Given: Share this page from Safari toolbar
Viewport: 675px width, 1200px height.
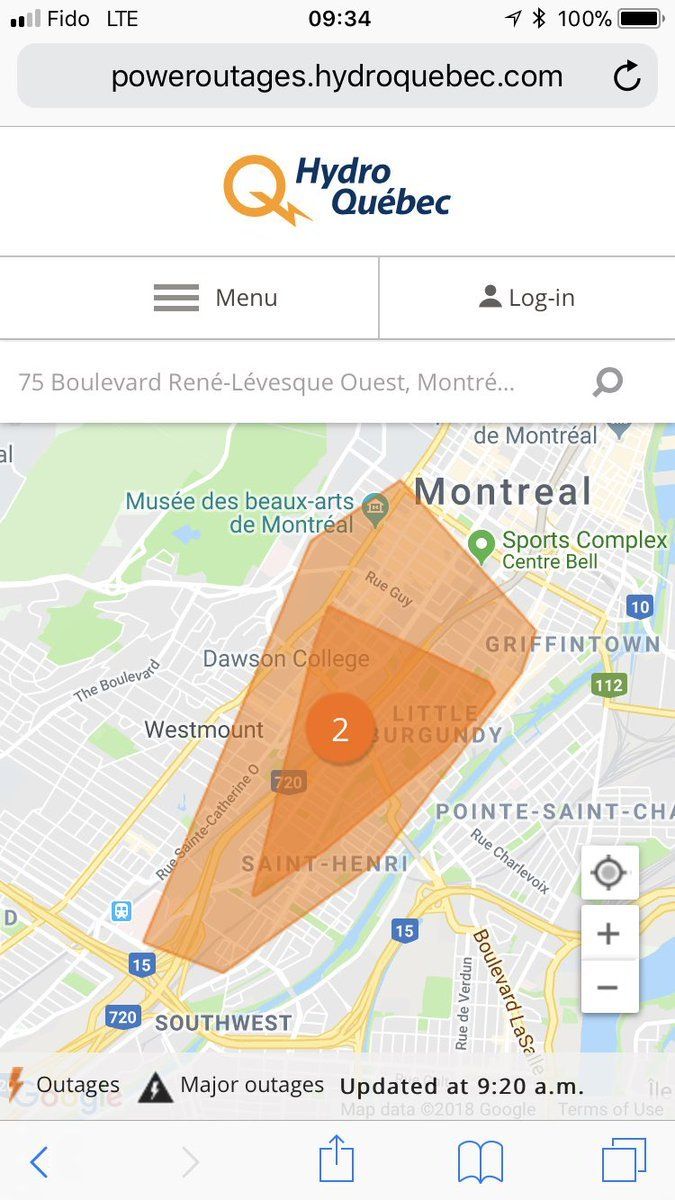Looking at the screenshot, I should pos(337,1162).
